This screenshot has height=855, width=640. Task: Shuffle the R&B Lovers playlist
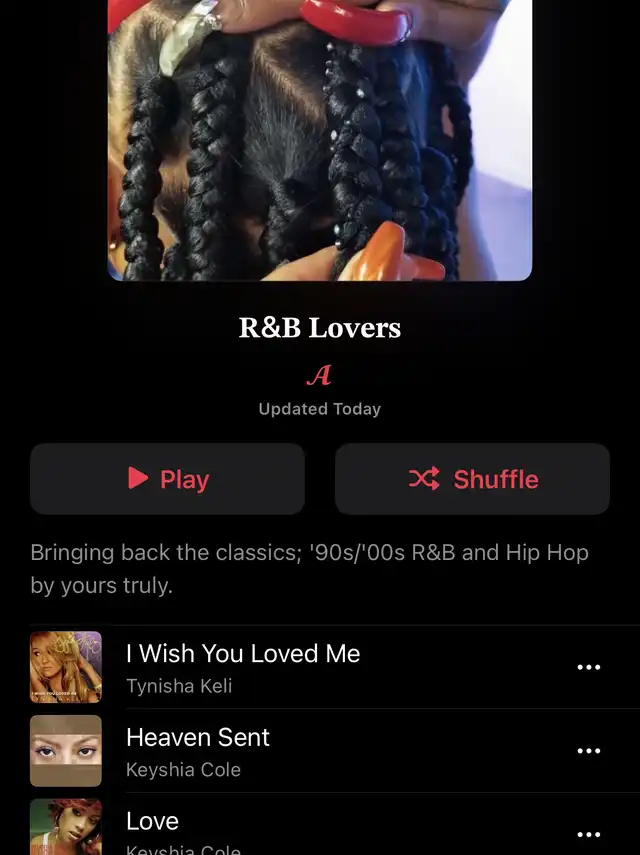(x=472, y=479)
